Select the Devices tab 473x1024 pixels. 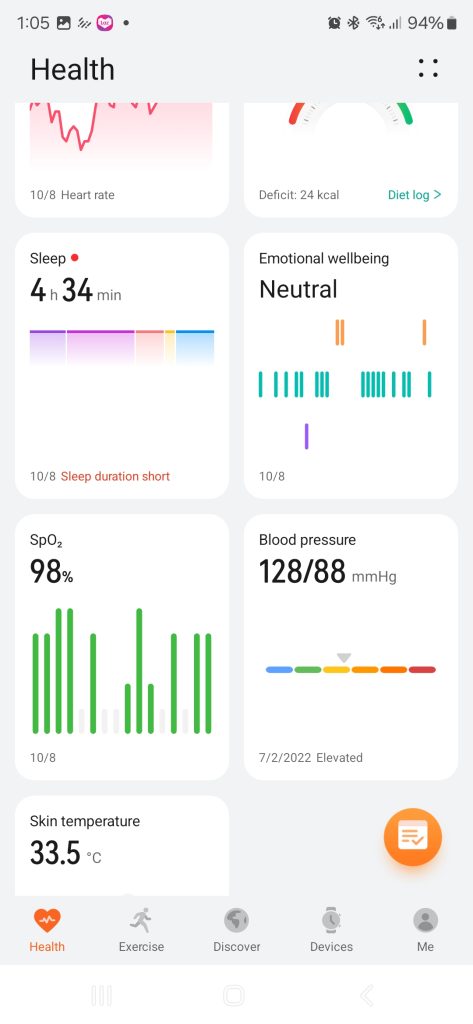pyautogui.click(x=331, y=931)
